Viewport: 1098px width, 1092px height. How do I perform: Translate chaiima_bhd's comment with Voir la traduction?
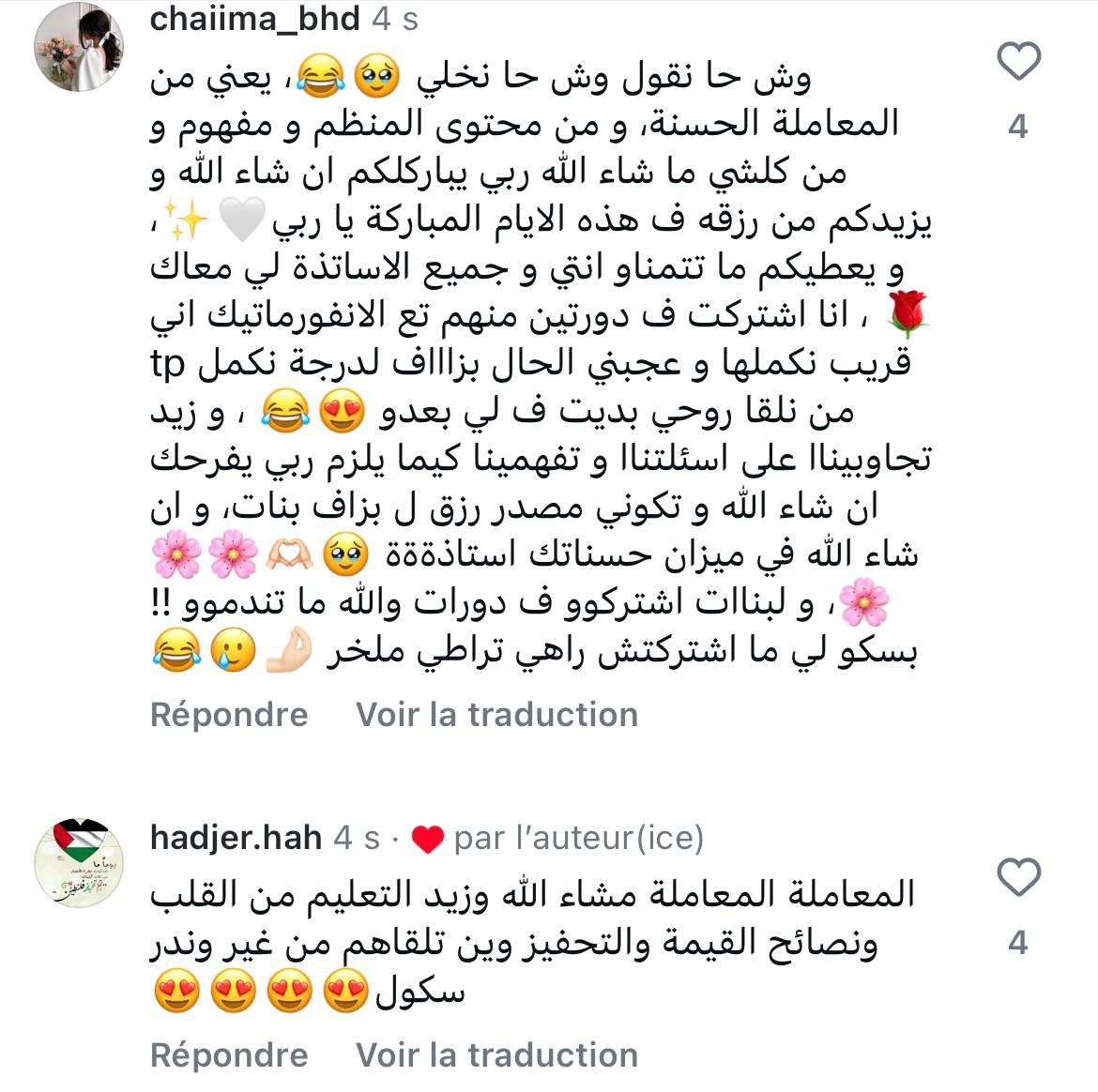point(496,715)
